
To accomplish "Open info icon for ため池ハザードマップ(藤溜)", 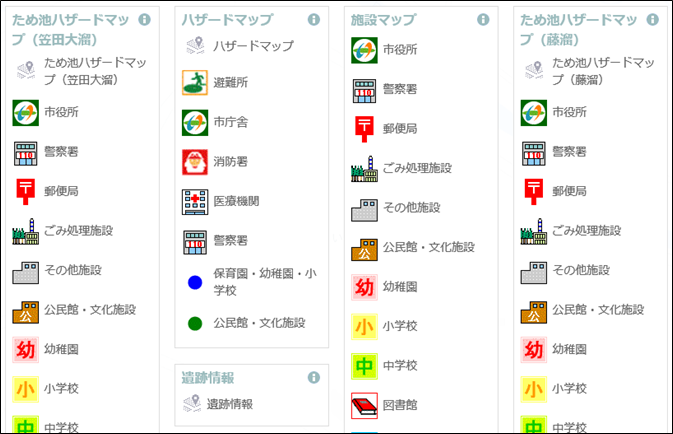I will 653,20.
